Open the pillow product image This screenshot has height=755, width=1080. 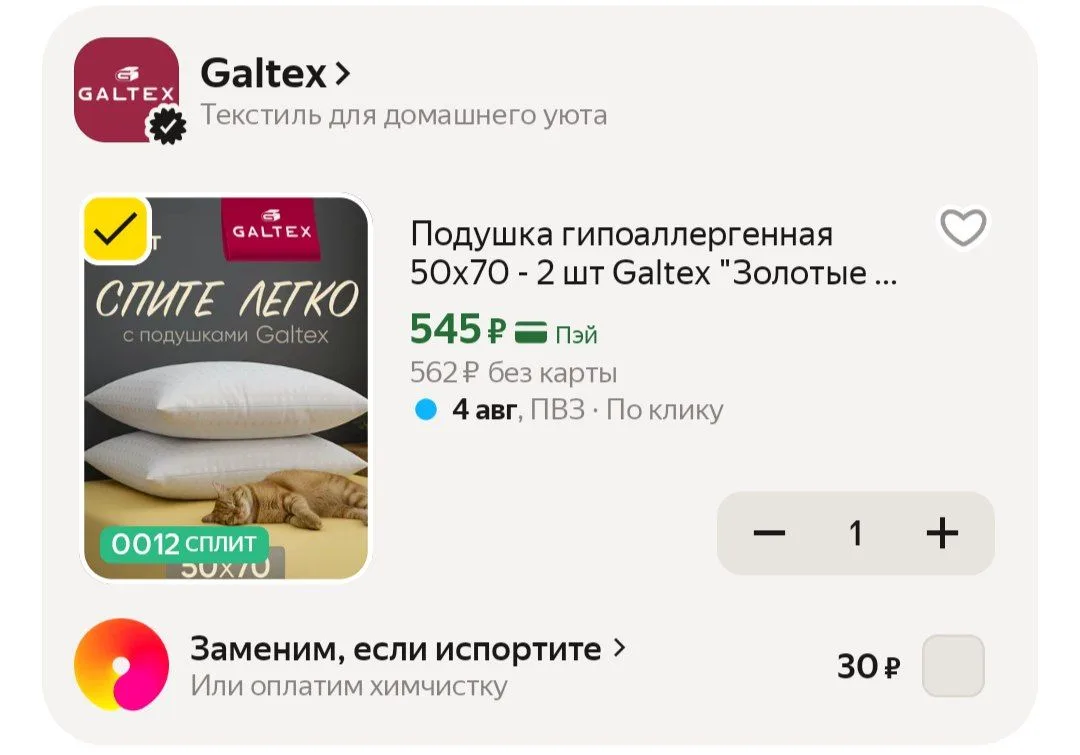coord(226,388)
